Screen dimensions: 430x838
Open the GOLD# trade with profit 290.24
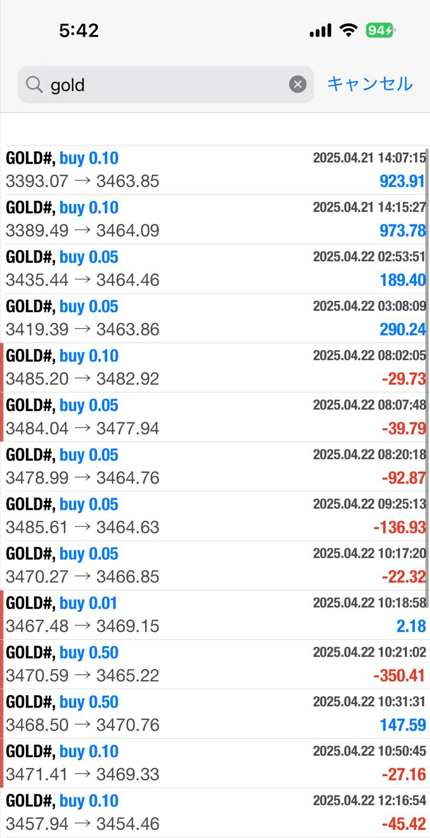[215, 318]
